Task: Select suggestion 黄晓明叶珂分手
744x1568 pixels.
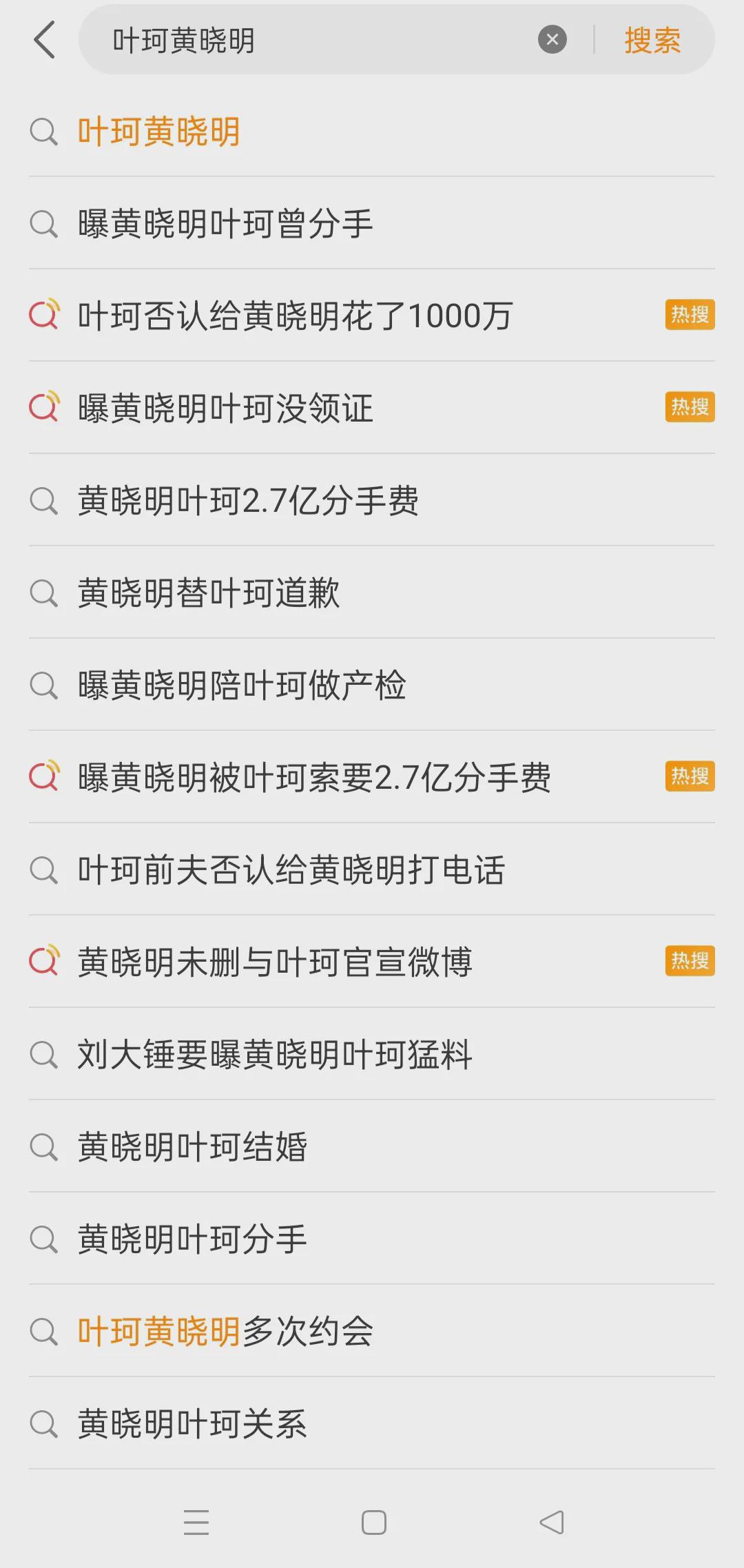Action: [193, 1239]
